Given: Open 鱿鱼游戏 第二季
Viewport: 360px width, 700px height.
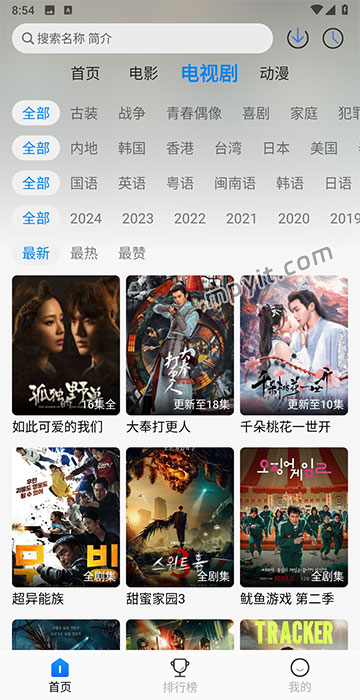Looking at the screenshot, I should click(x=294, y=527).
